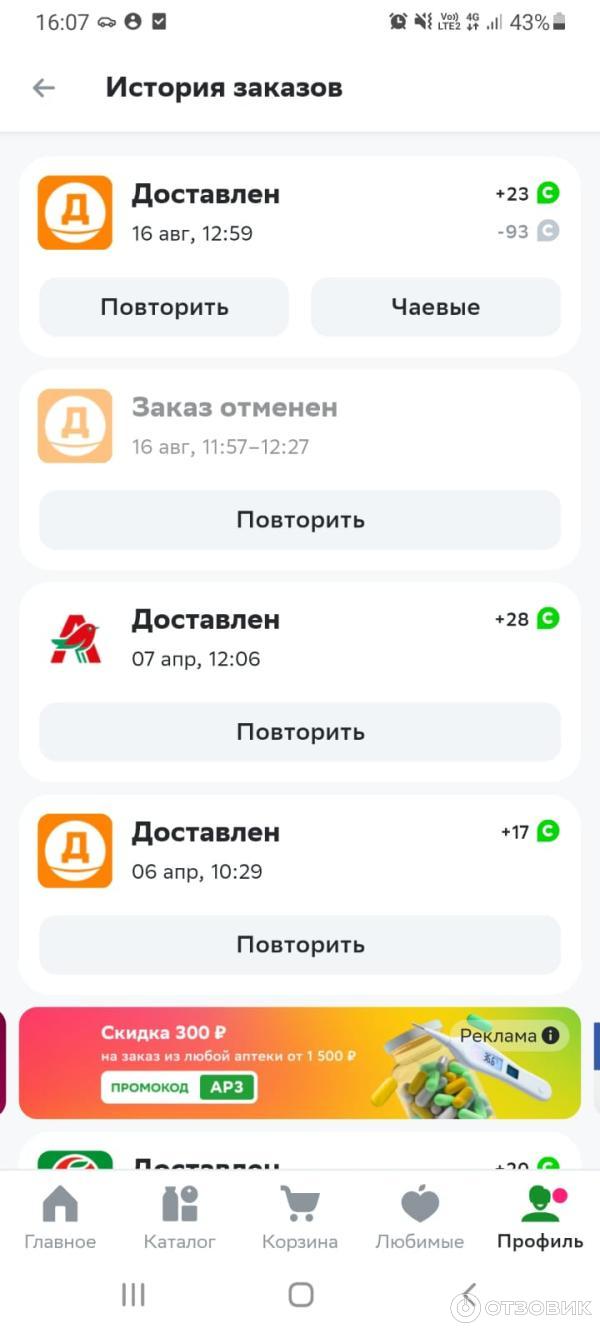Open the cancelled order card
This screenshot has height=1333, width=600.
(x=300, y=426)
